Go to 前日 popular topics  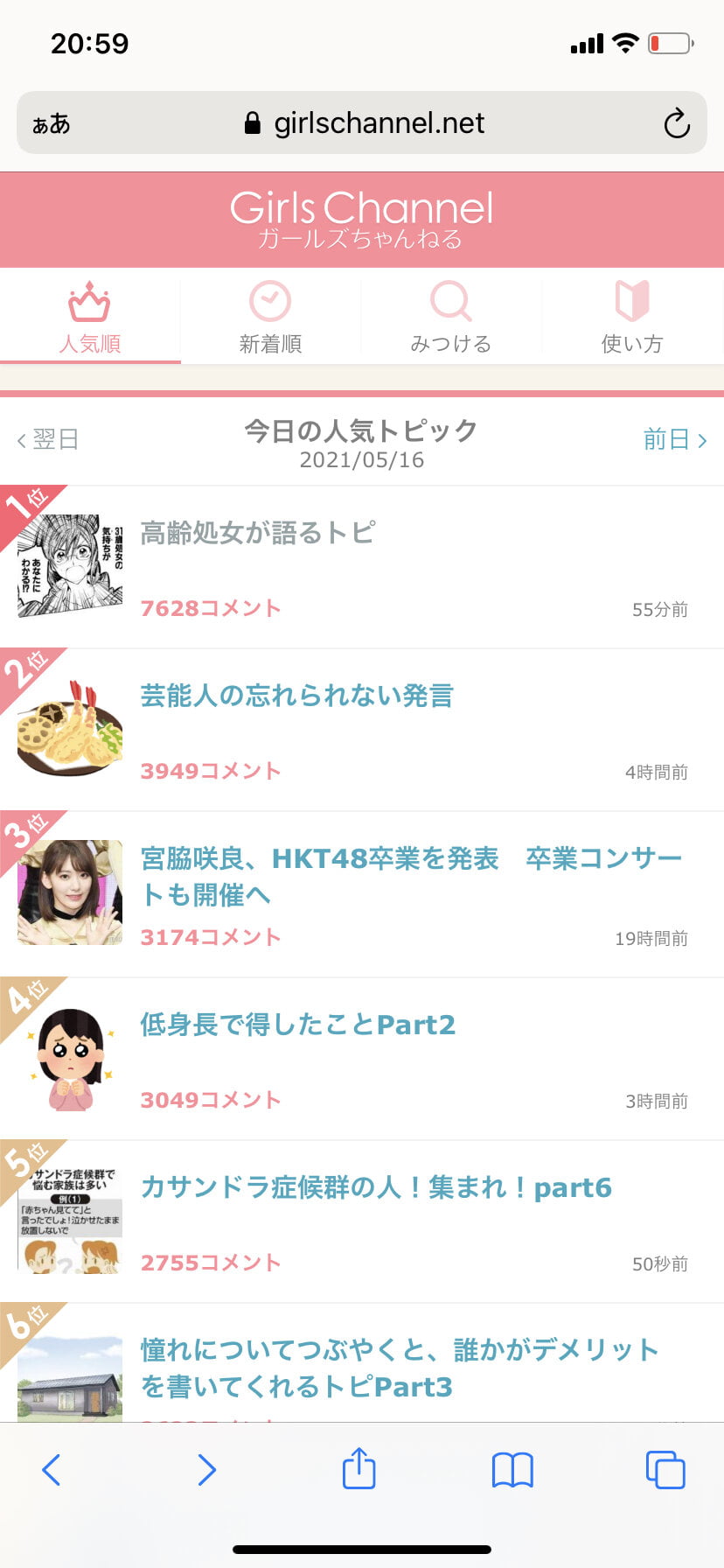[674, 439]
